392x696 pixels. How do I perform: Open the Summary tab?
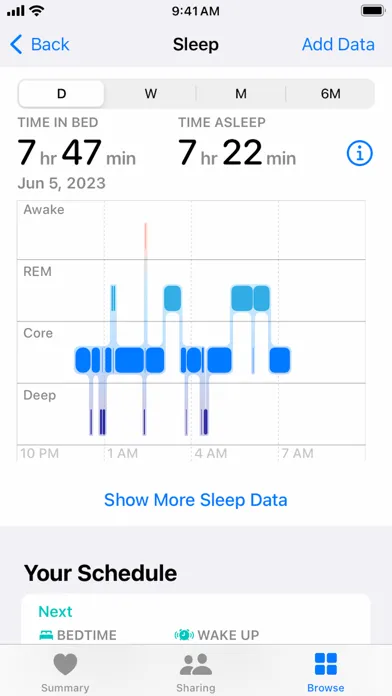[65, 672]
